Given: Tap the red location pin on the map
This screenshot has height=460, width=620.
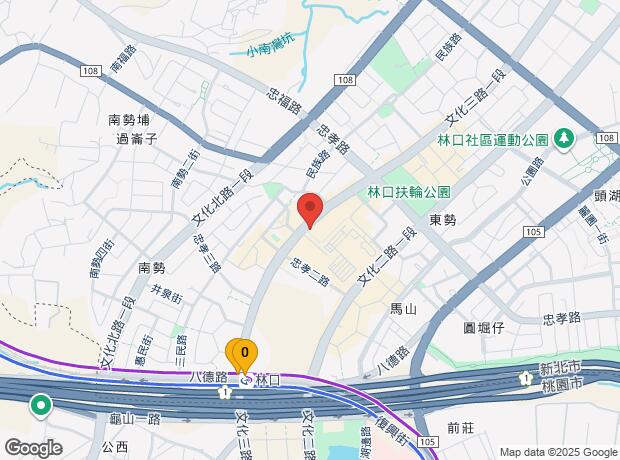Looking at the screenshot, I should point(310,210).
